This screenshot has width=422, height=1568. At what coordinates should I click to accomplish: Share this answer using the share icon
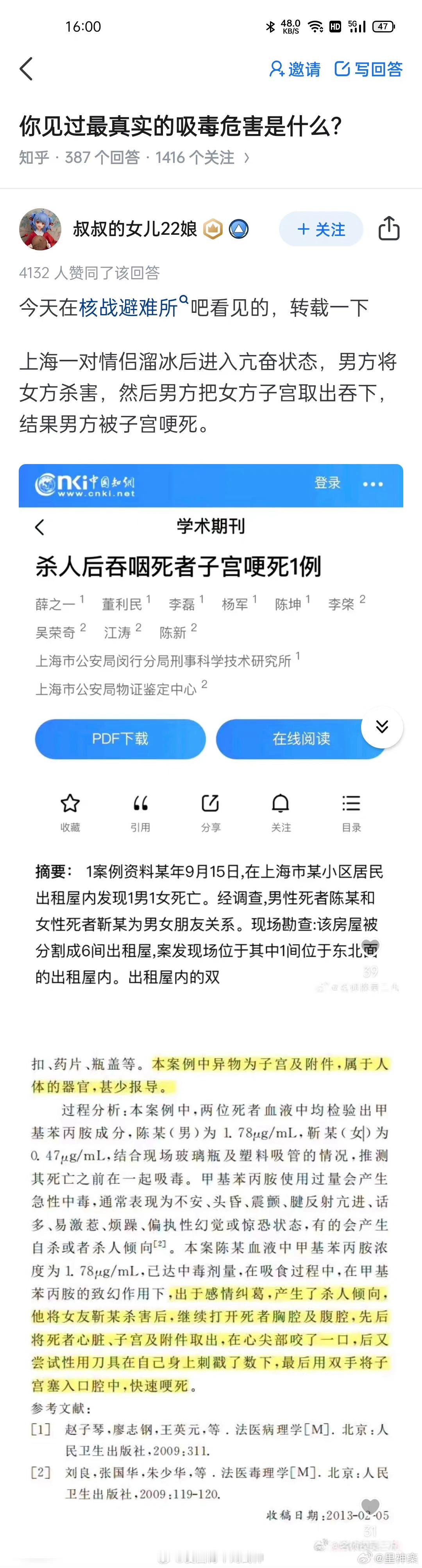pyautogui.click(x=388, y=229)
